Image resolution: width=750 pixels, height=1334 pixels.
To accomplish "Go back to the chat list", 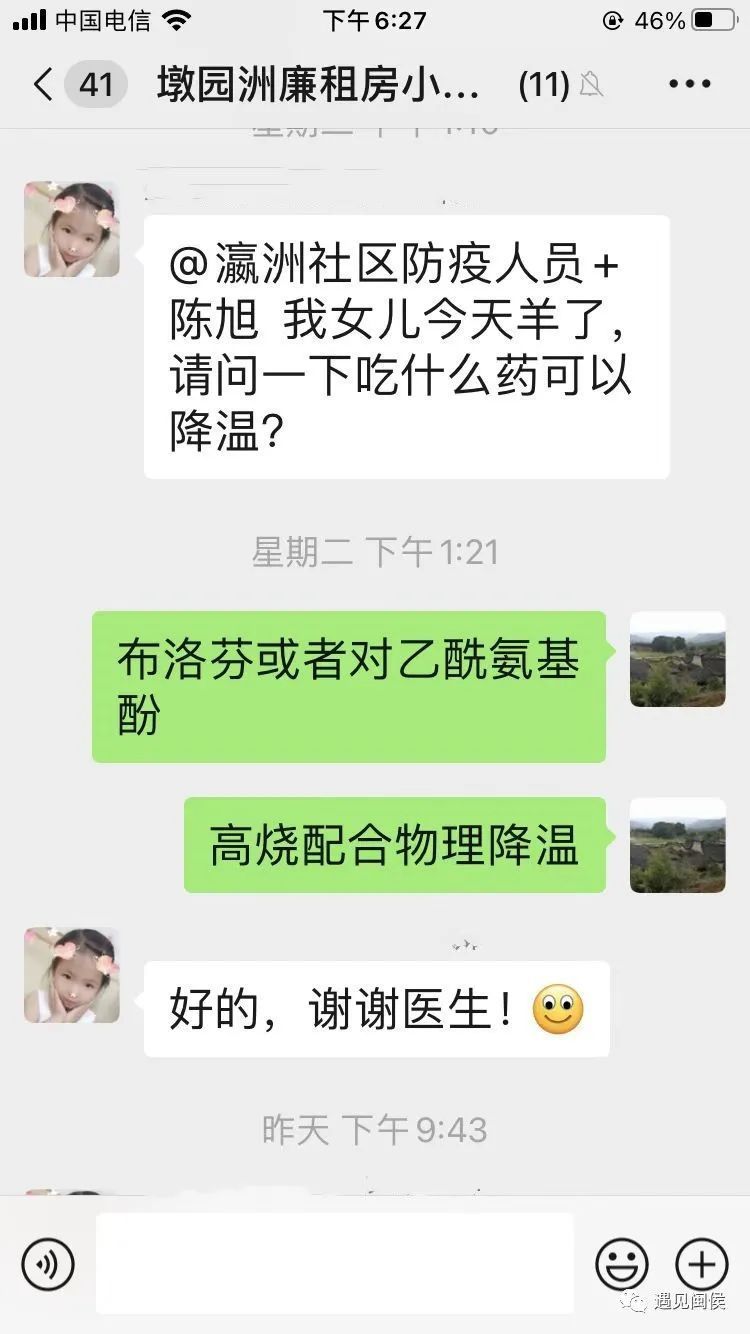I will click(42, 84).
